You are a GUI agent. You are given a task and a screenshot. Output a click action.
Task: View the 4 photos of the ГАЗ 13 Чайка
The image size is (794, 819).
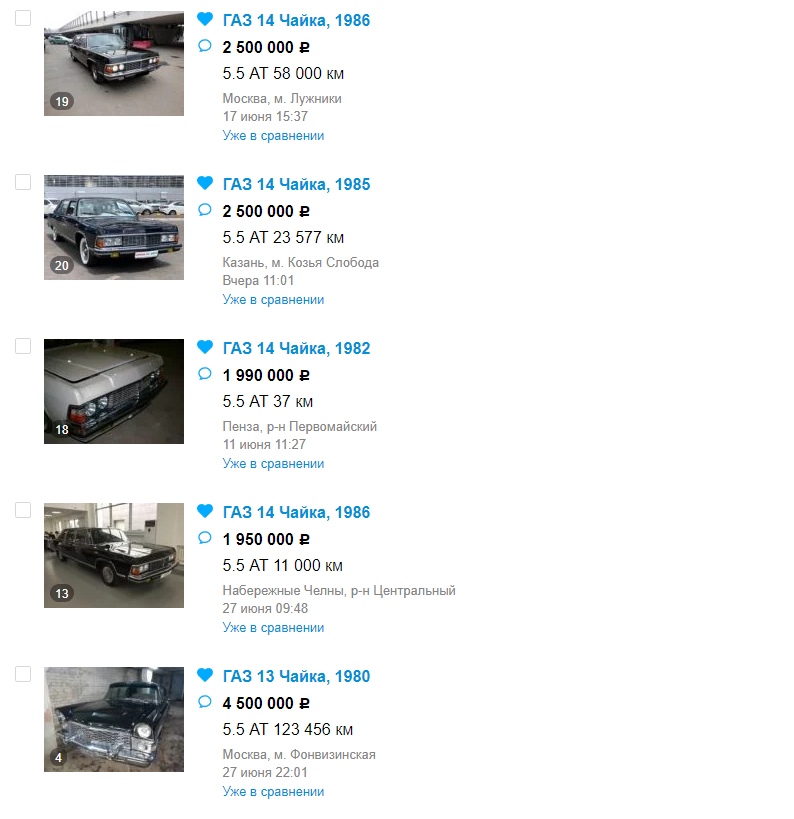114,719
